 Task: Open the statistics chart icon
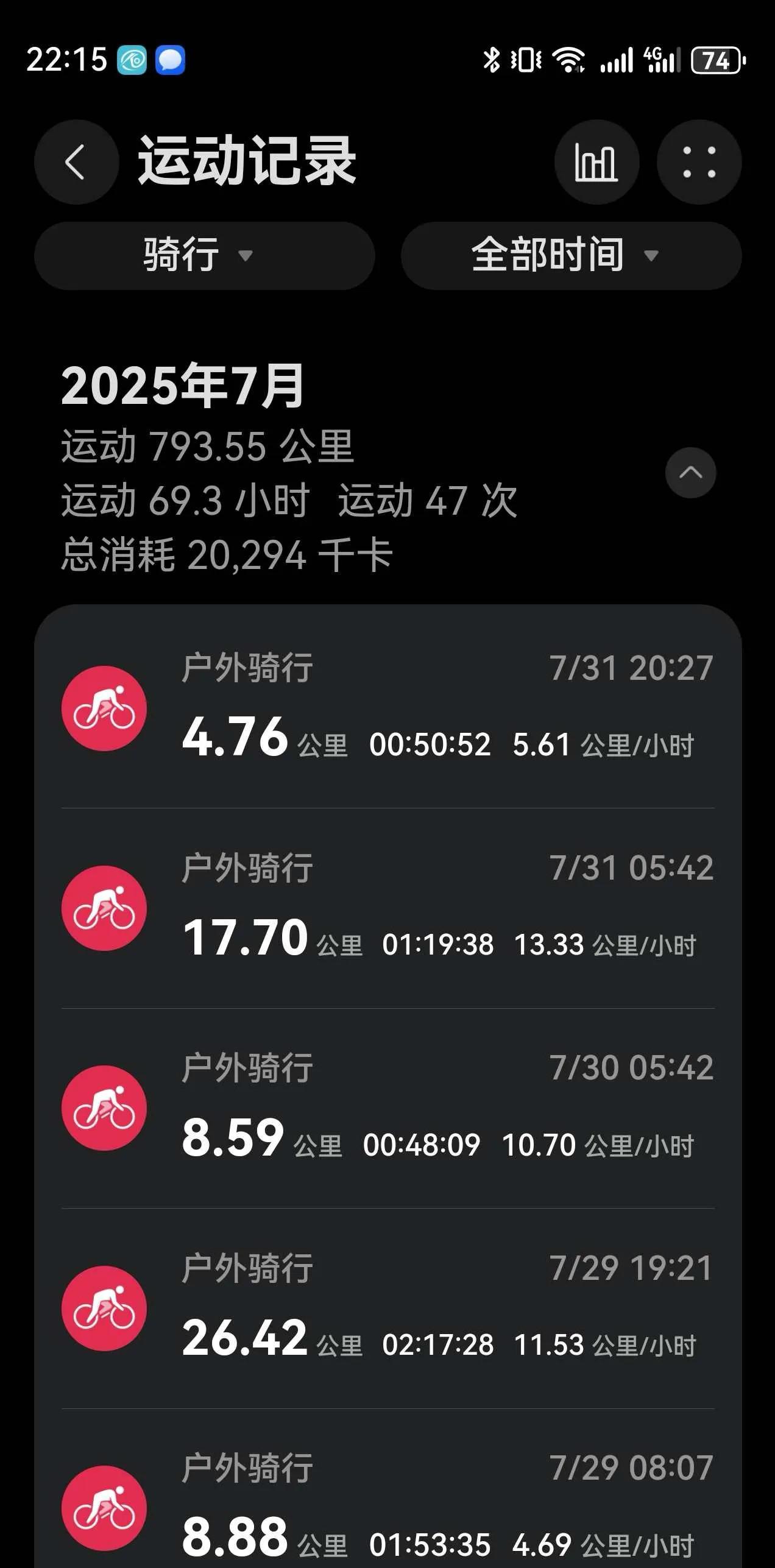[x=596, y=162]
